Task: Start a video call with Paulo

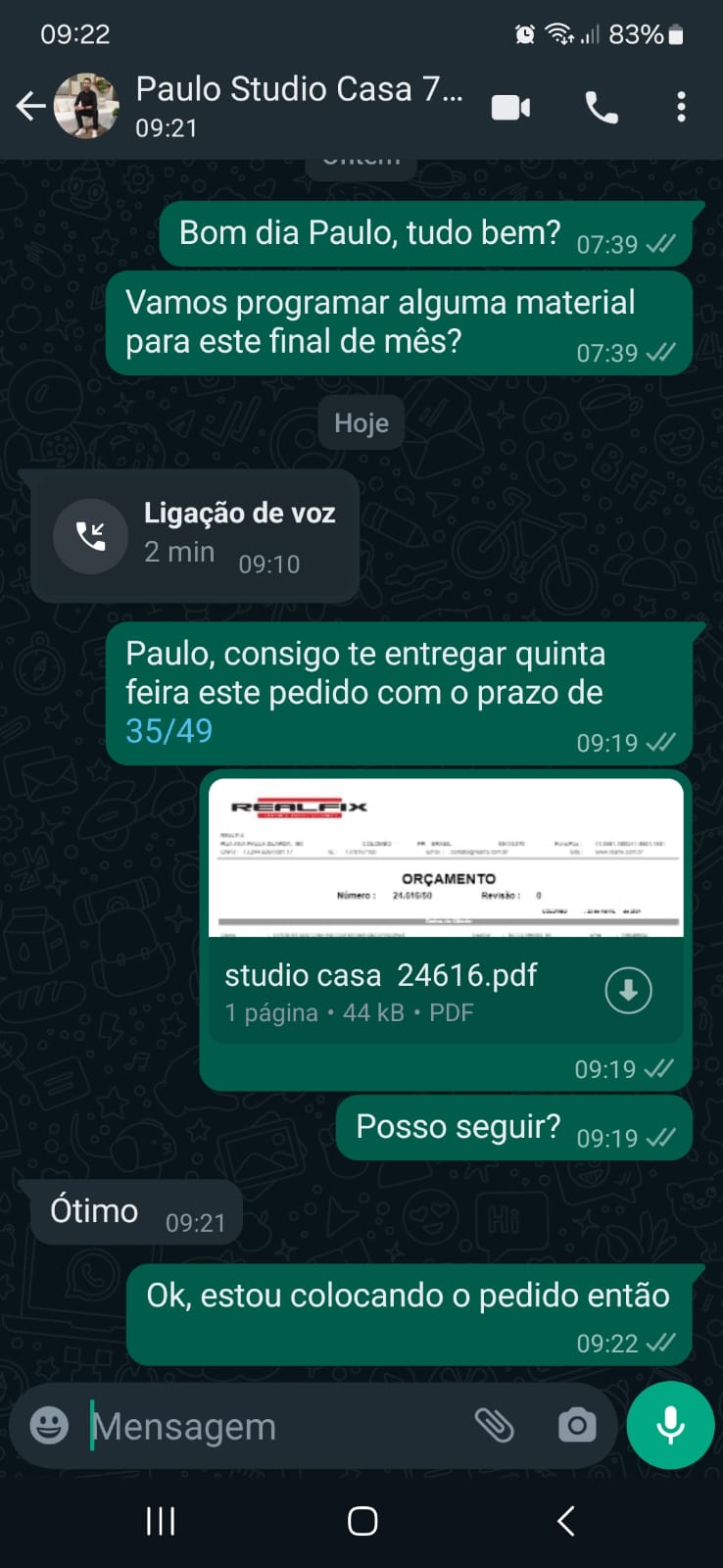Action: (510, 107)
